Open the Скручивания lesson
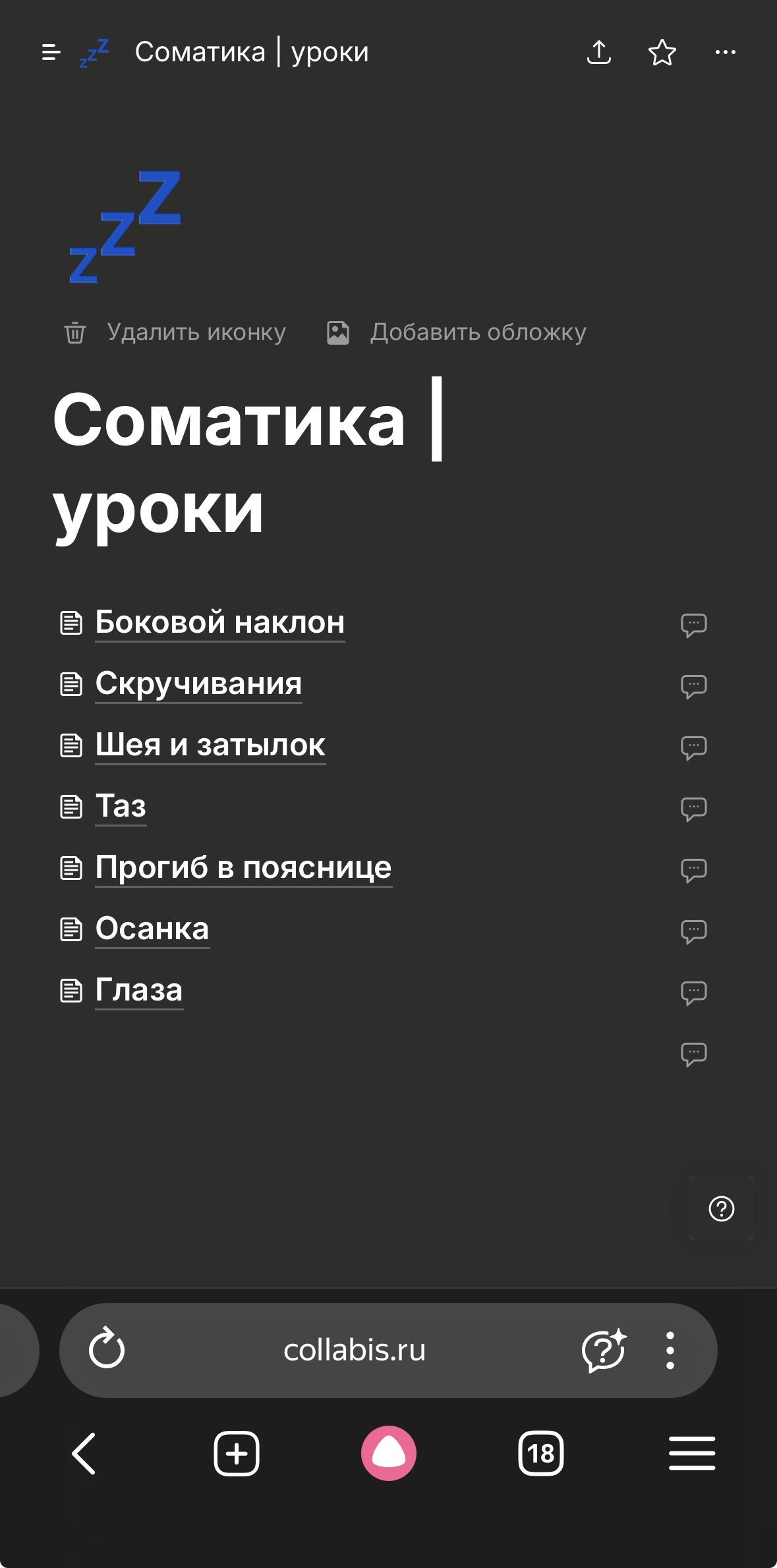777x1568 pixels. [198, 683]
